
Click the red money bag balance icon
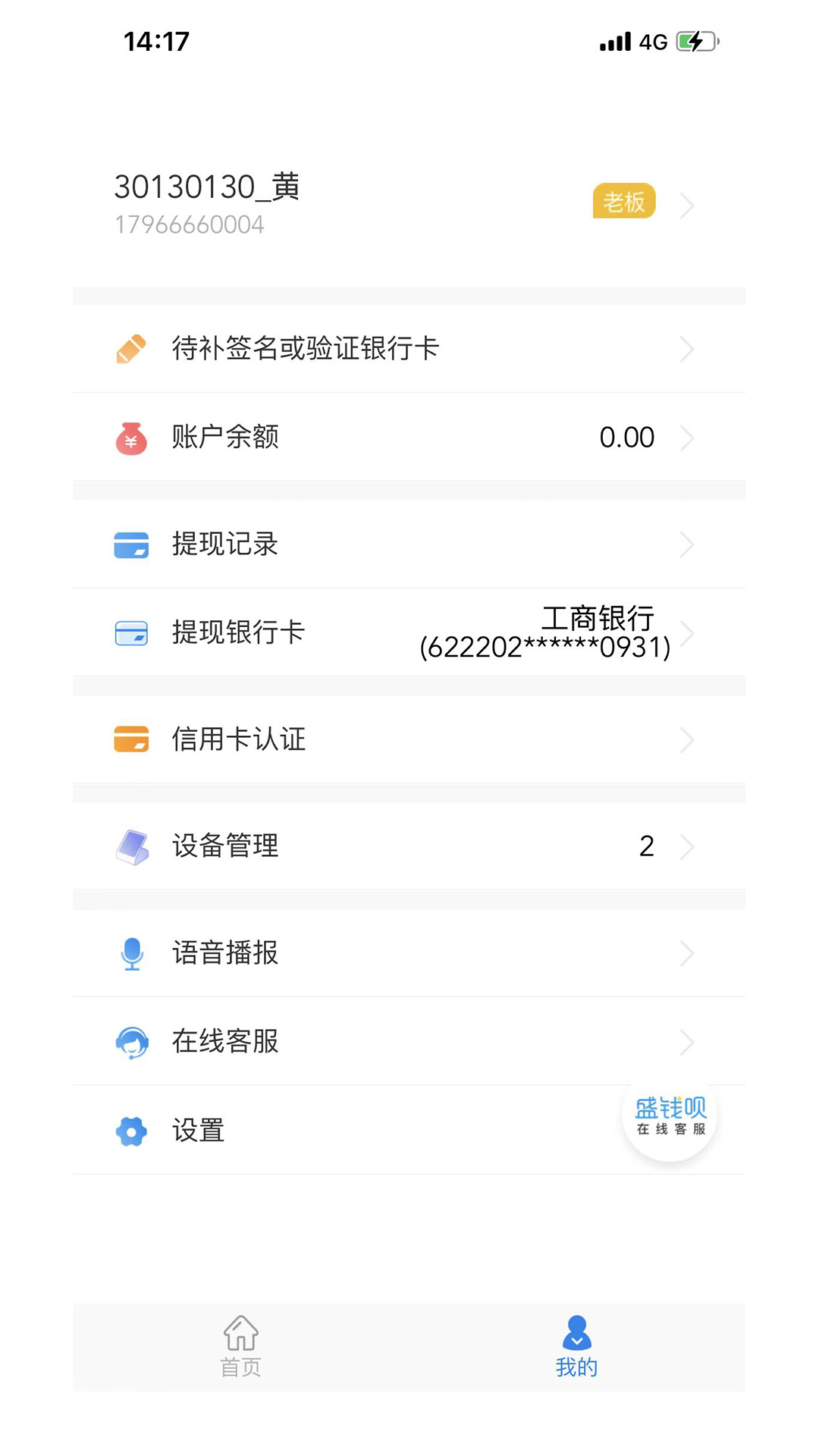131,438
